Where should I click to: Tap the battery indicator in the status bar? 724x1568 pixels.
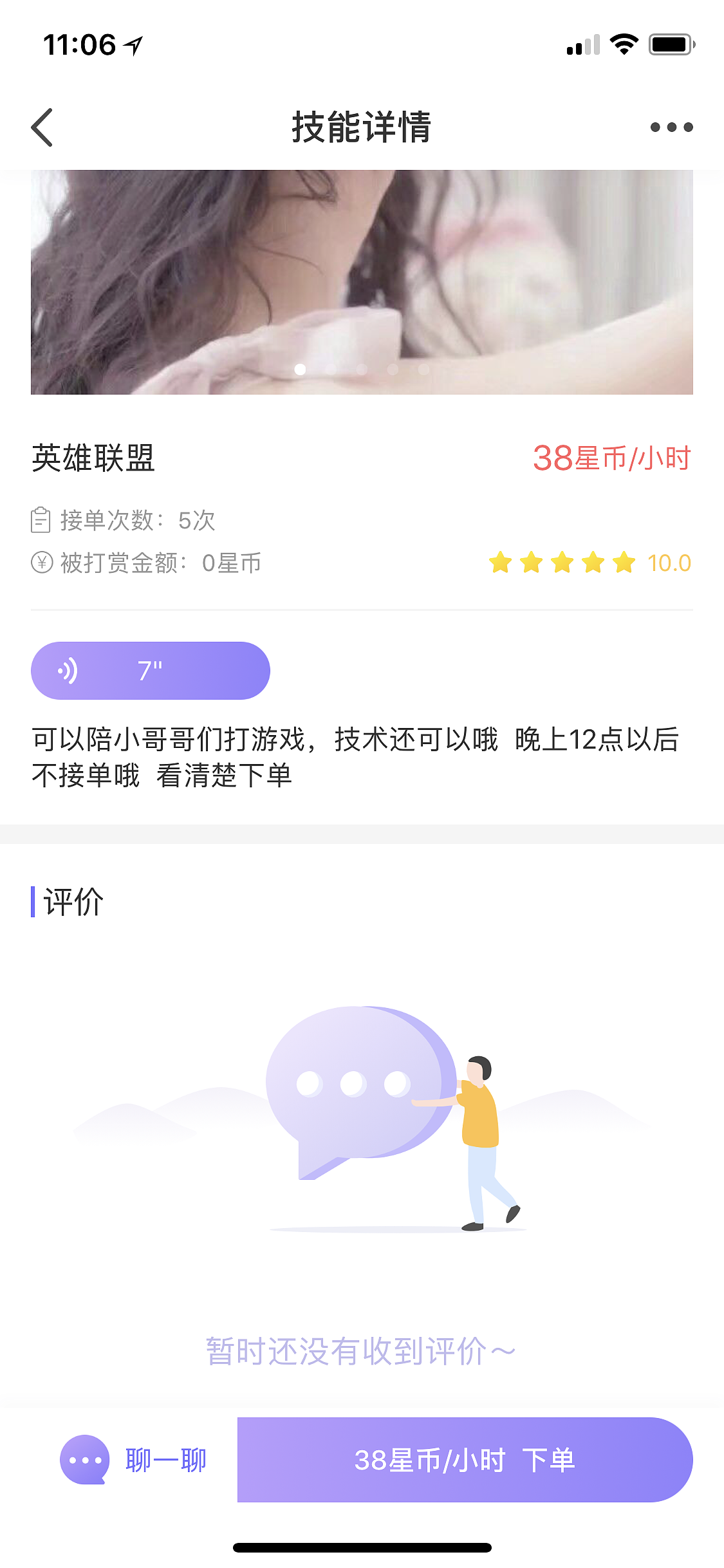click(x=671, y=45)
